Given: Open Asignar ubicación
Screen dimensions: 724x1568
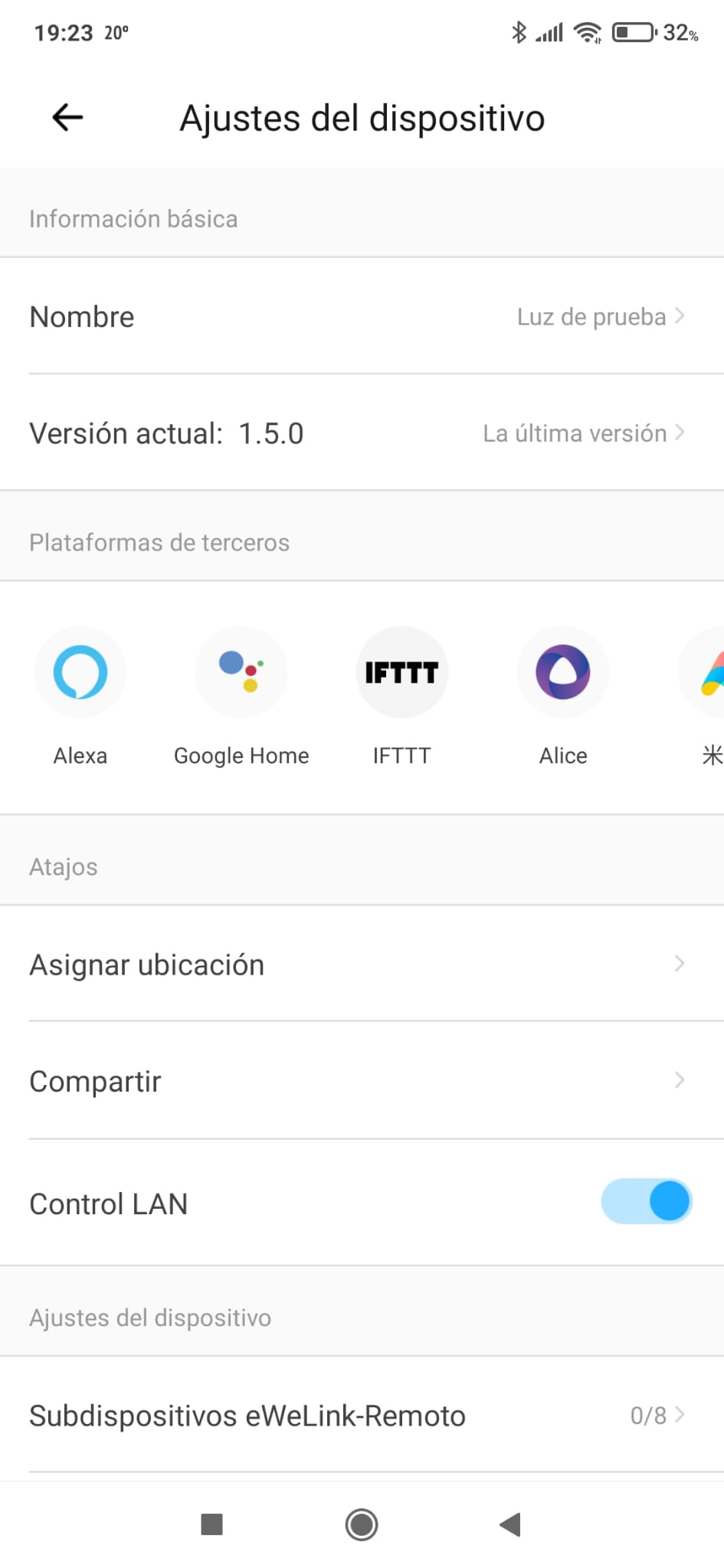Looking at the screenshot, I should click(362, 965).
